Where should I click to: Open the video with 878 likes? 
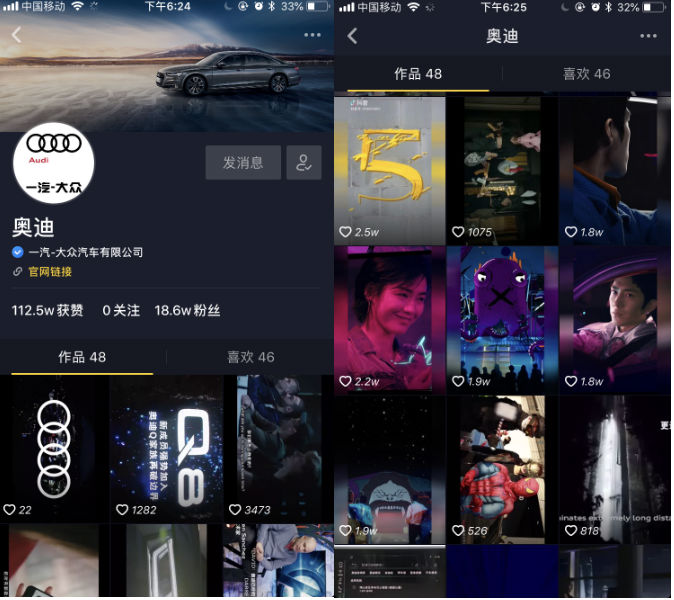[613, 468]
